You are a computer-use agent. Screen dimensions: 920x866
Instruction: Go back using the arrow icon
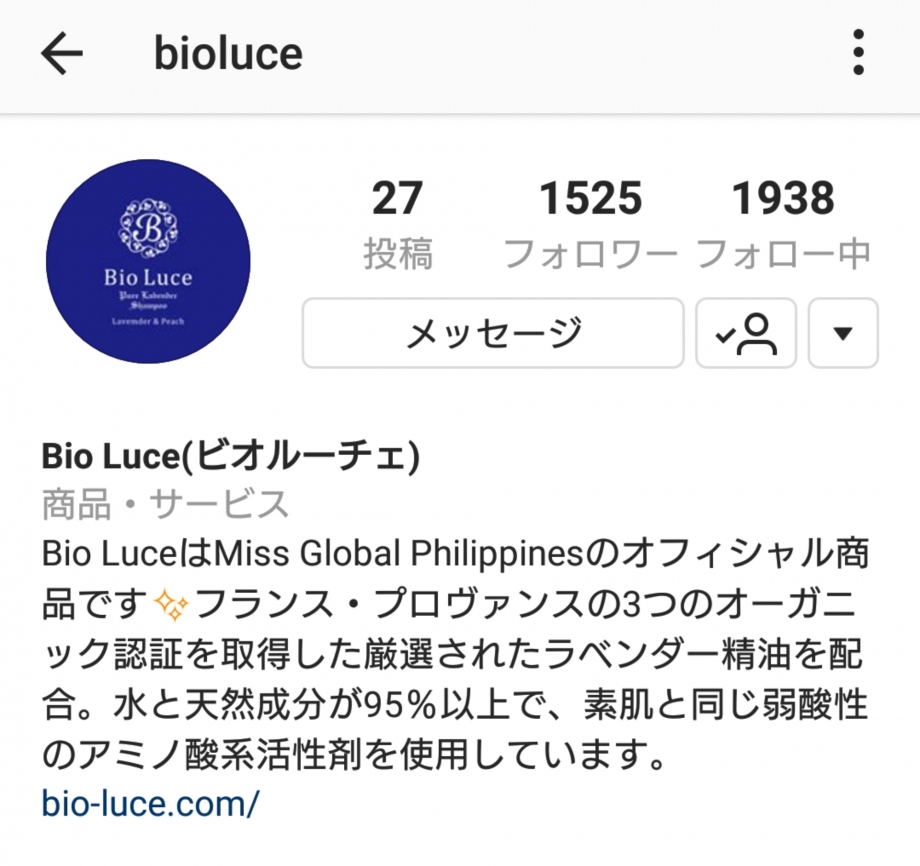[x=62, y=53]
